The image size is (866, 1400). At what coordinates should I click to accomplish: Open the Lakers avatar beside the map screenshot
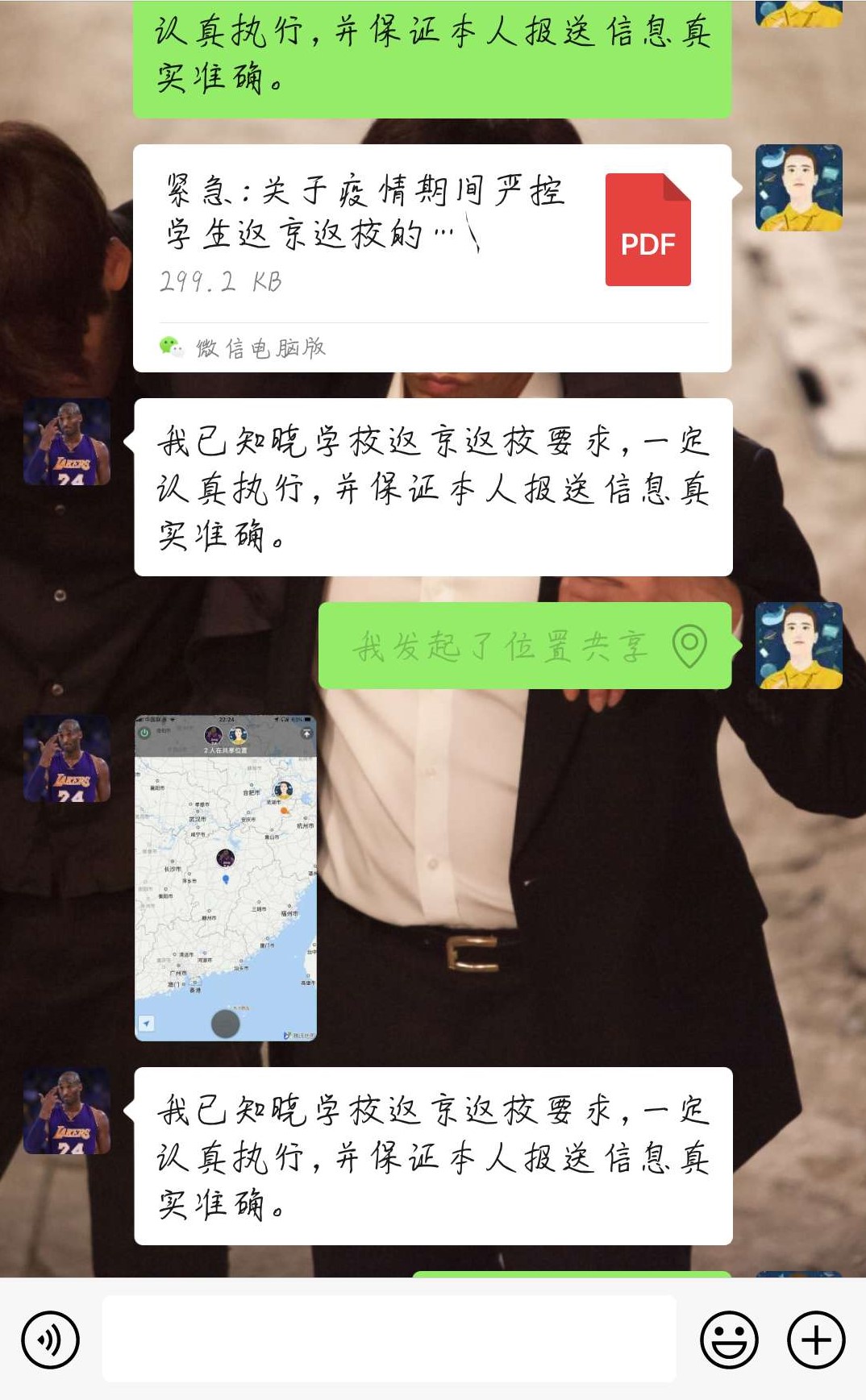tap(67, 758)
